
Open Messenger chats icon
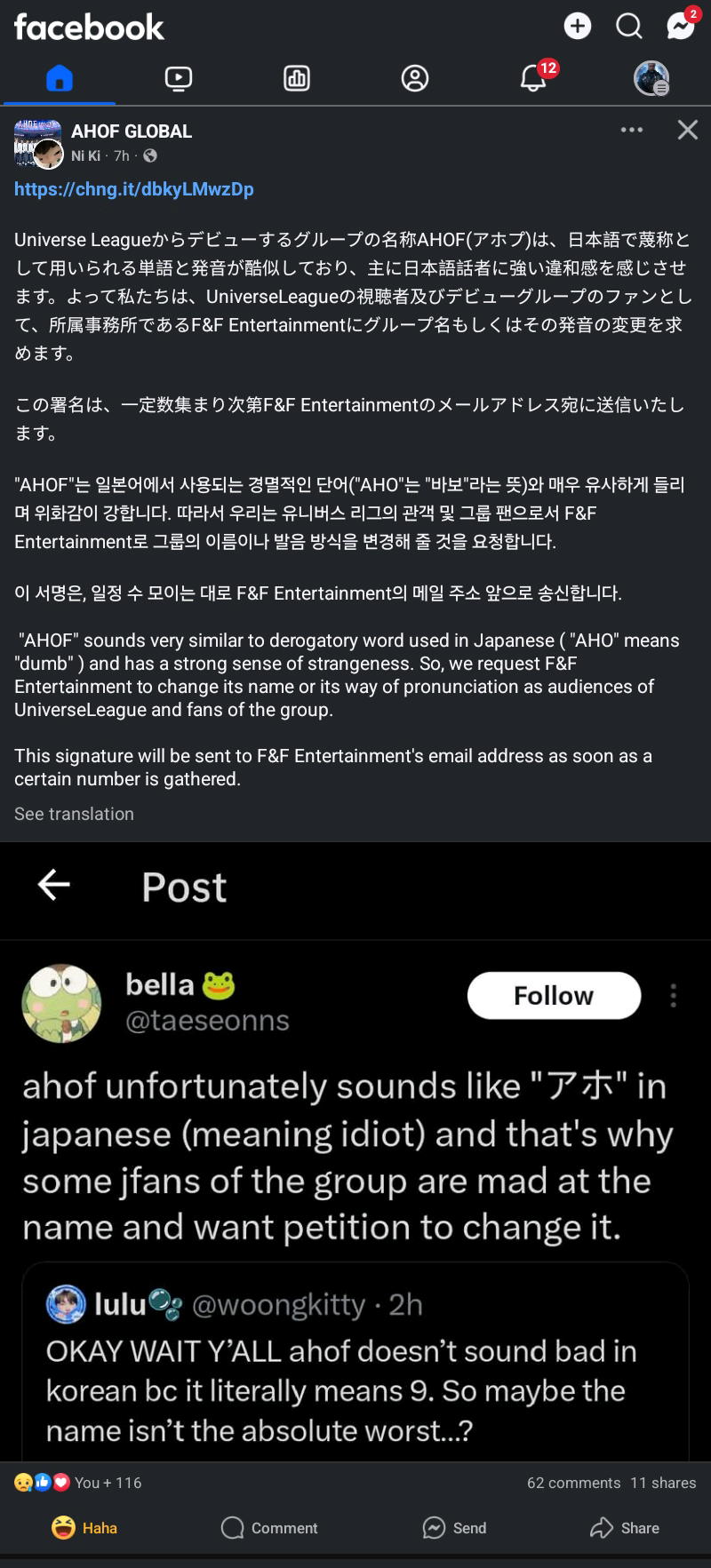coord(681,27)
